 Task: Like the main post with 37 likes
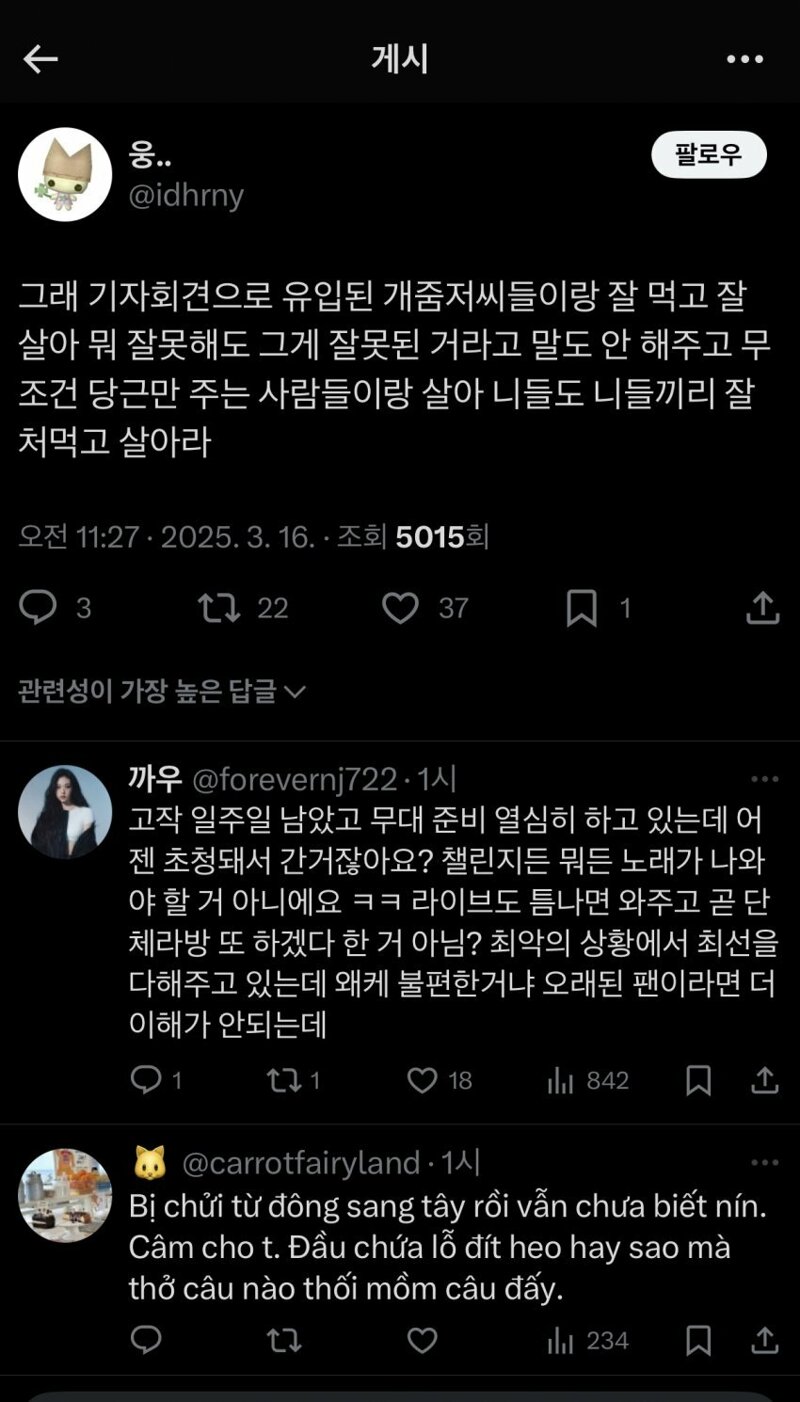tap(400, 607)
